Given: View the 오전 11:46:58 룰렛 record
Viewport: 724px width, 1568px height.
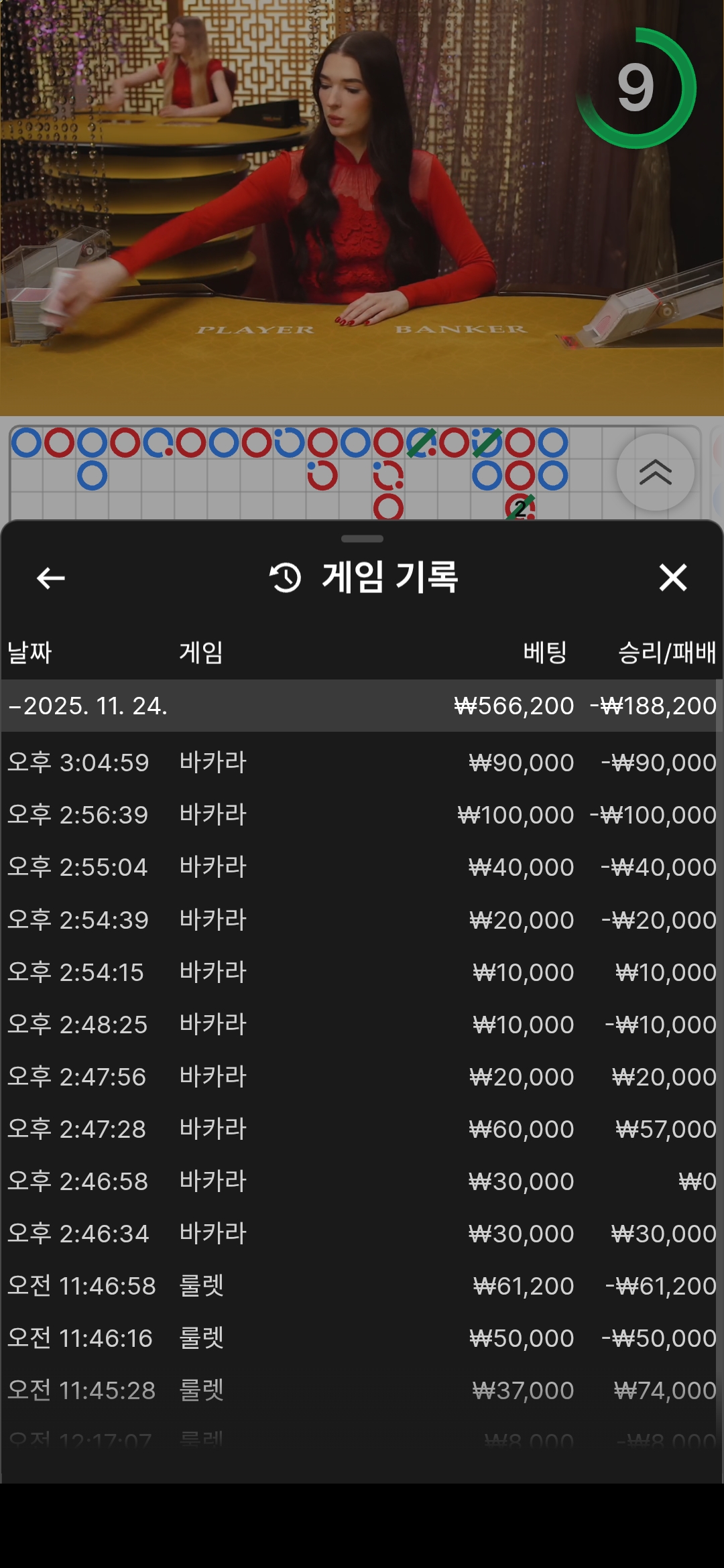Looking at the screenshot, I should coord(362,1286).
